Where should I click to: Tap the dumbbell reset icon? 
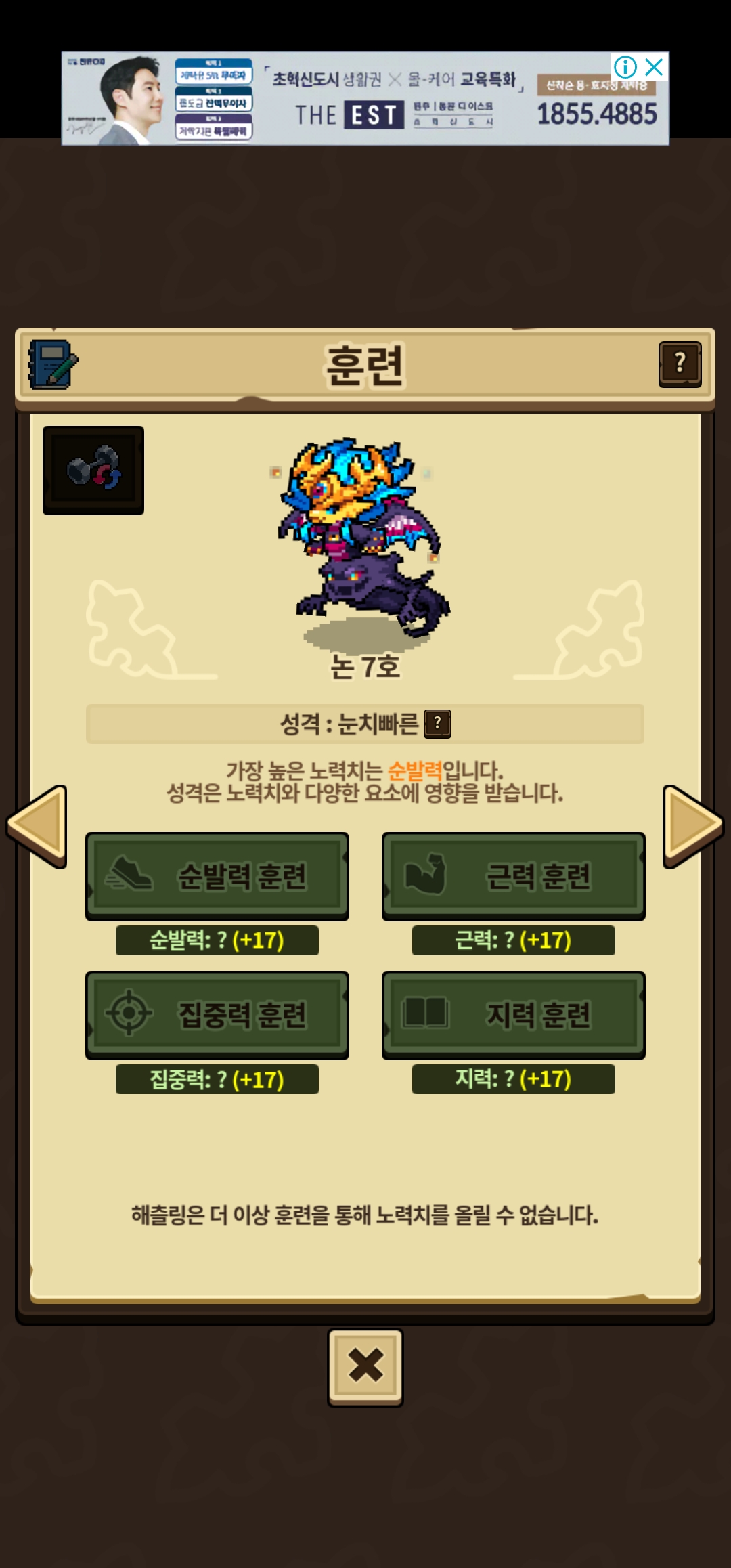tap(93, 470)
